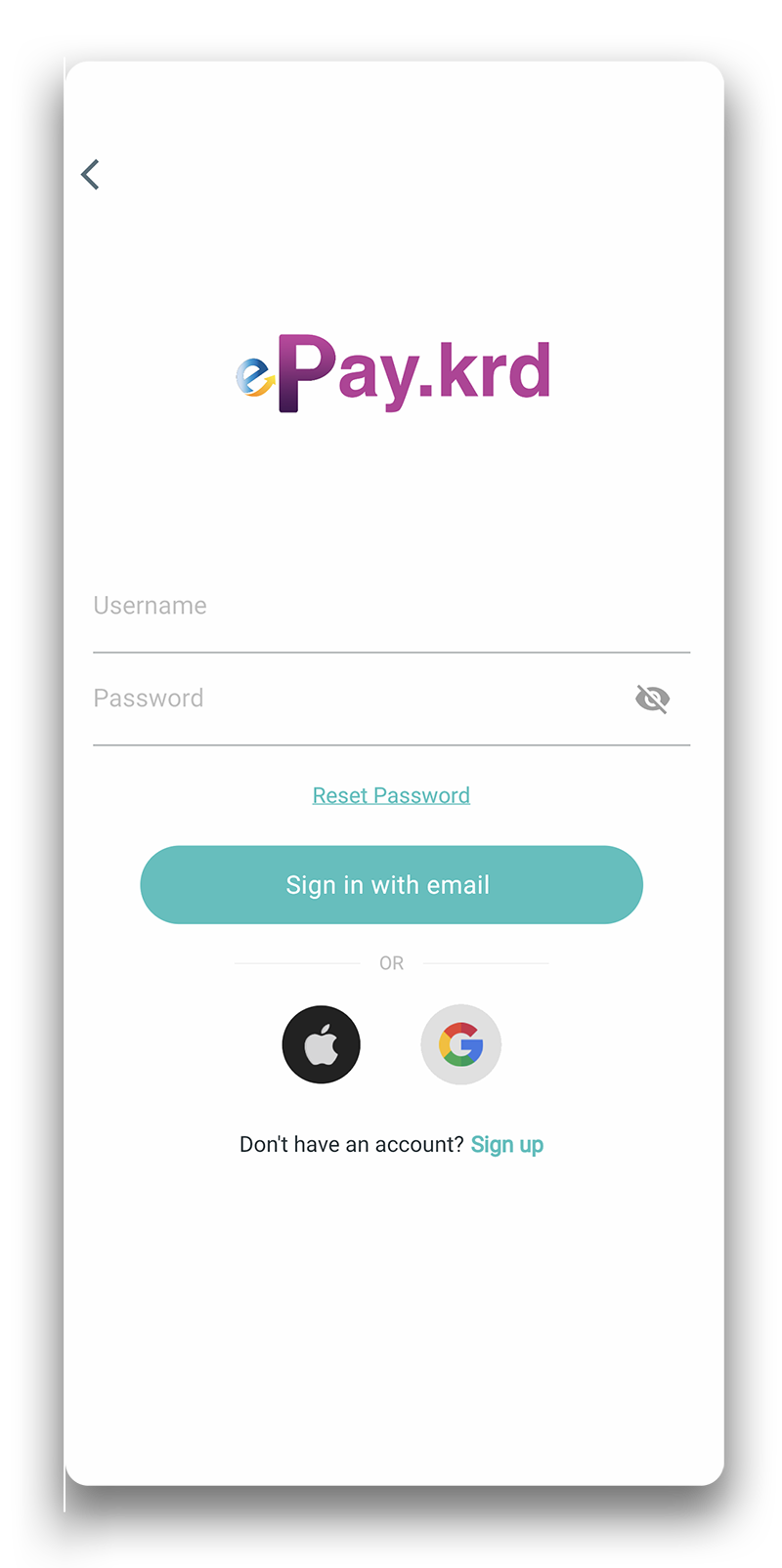782x1568 pixels.
Task: Focus the Username field
Action: pyautogui.click(x=391, y=607)
